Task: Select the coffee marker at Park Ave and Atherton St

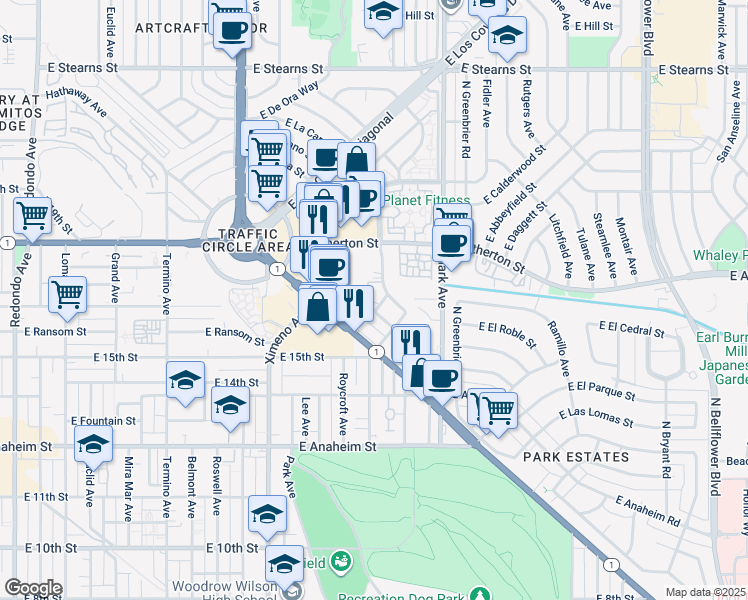Action: (452, 242)
